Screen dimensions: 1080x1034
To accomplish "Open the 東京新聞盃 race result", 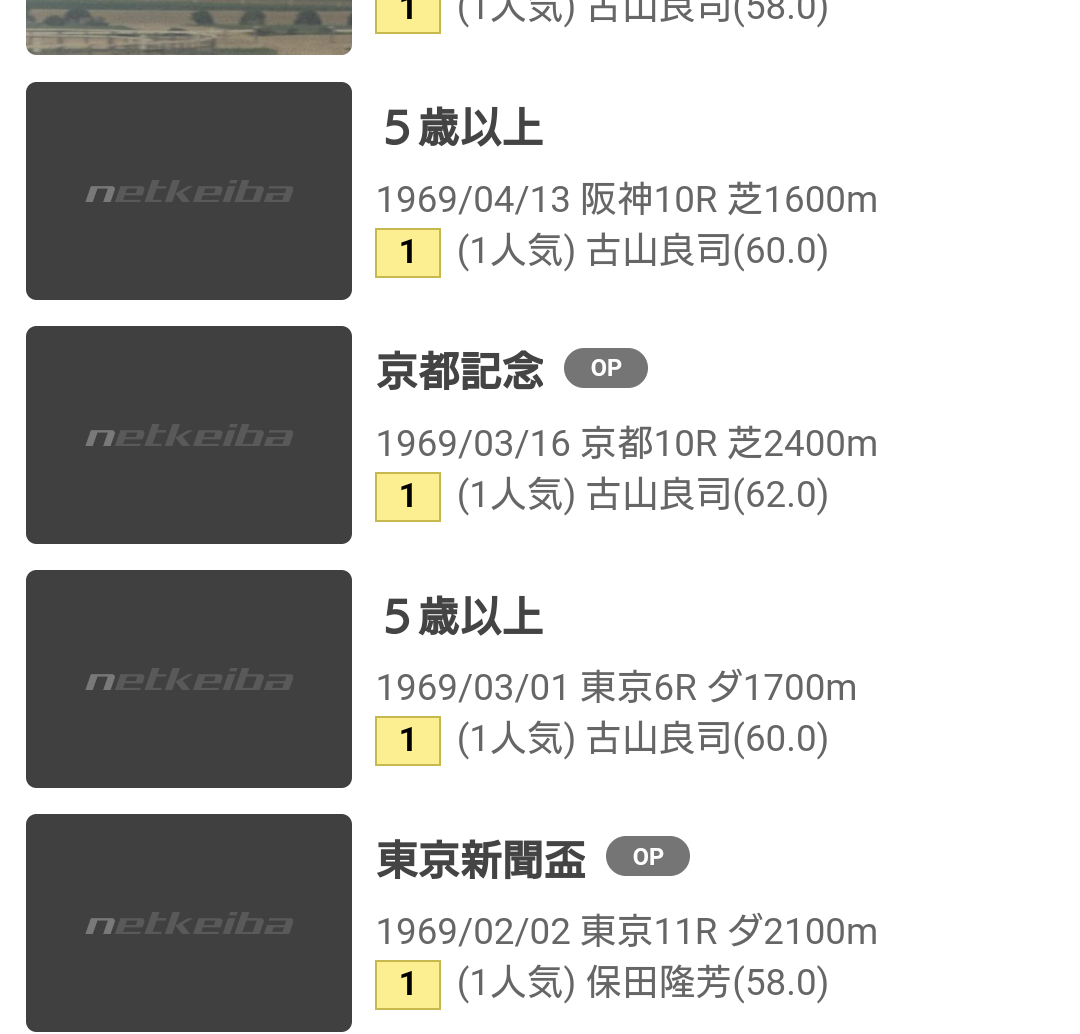I will coord(480,860).
